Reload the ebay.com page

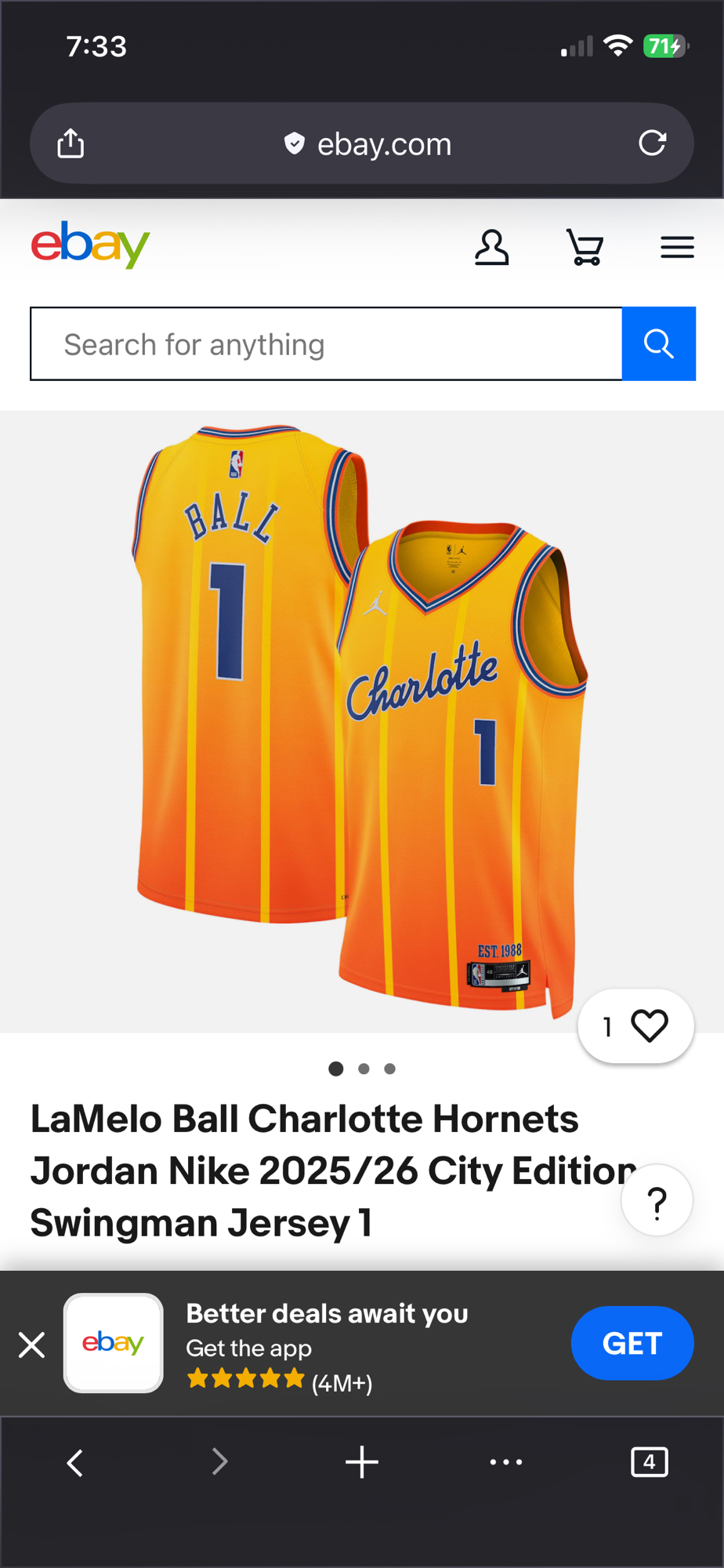click(652, 143)
